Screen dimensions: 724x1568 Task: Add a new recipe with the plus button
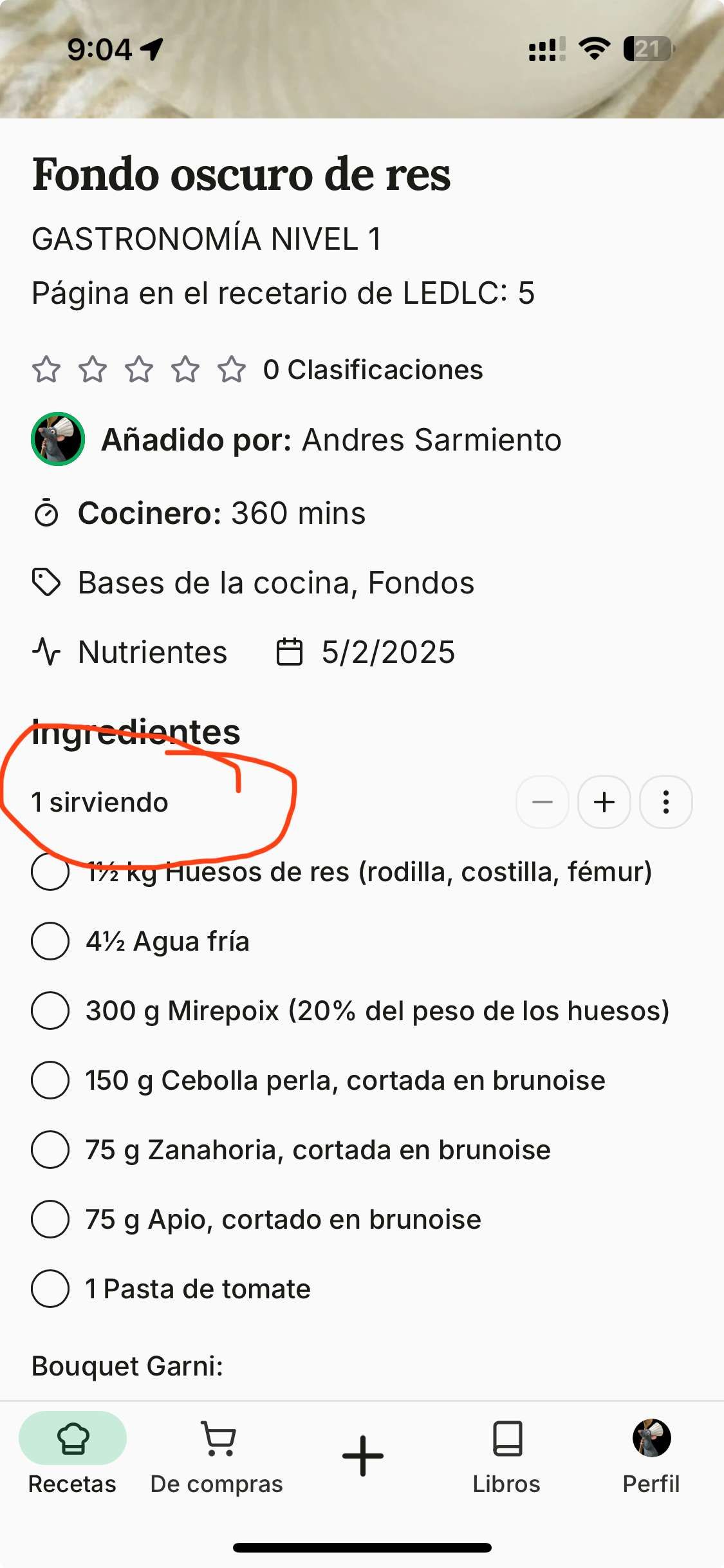[362, 1455]
